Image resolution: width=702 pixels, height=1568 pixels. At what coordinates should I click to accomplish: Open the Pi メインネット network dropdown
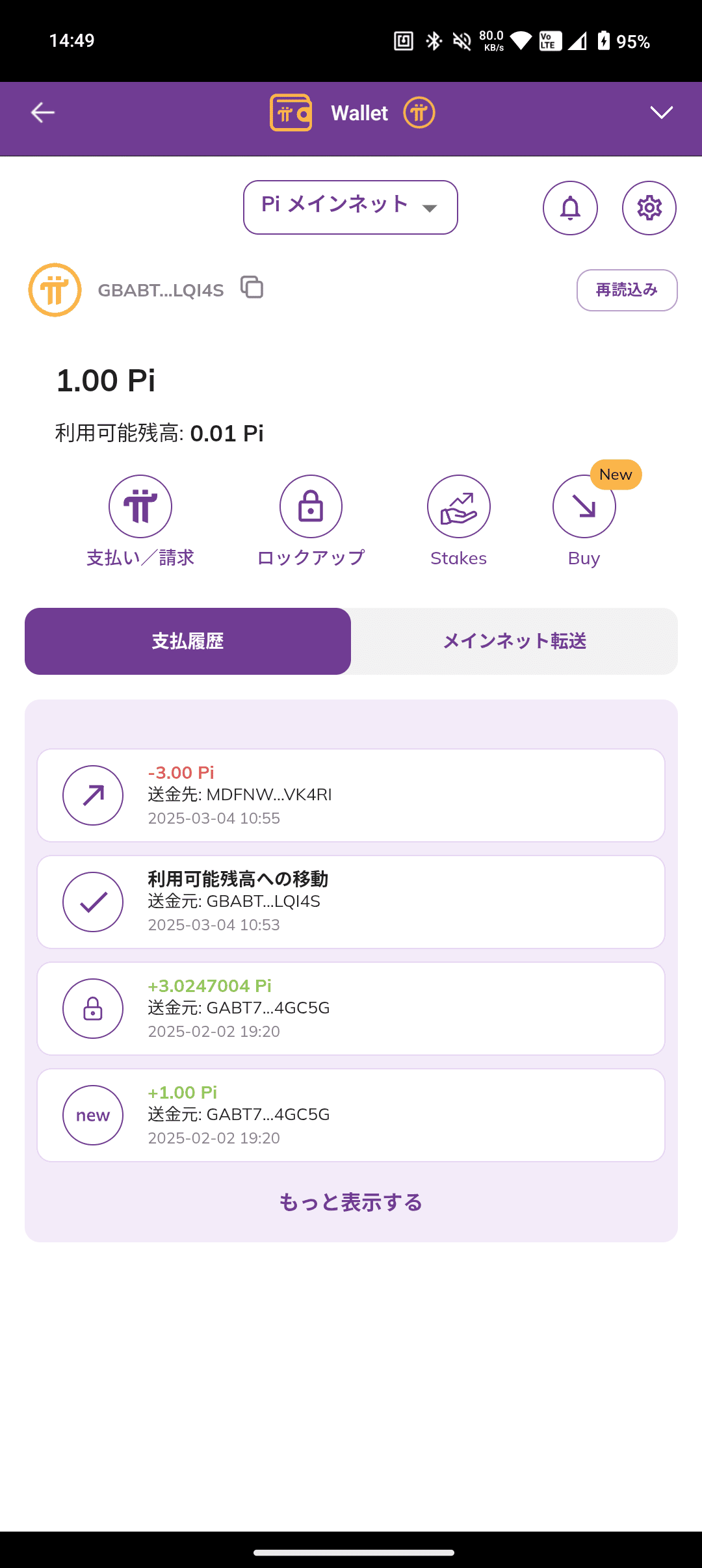click(x=350, y=207)
